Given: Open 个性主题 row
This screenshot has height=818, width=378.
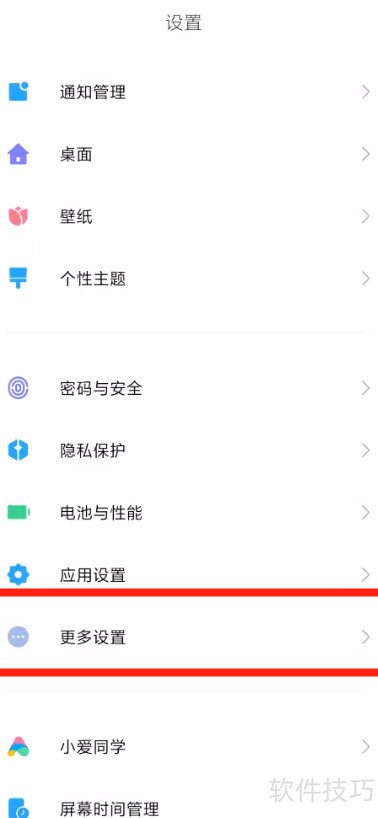Looking at the screenshot, I should 189,279.
